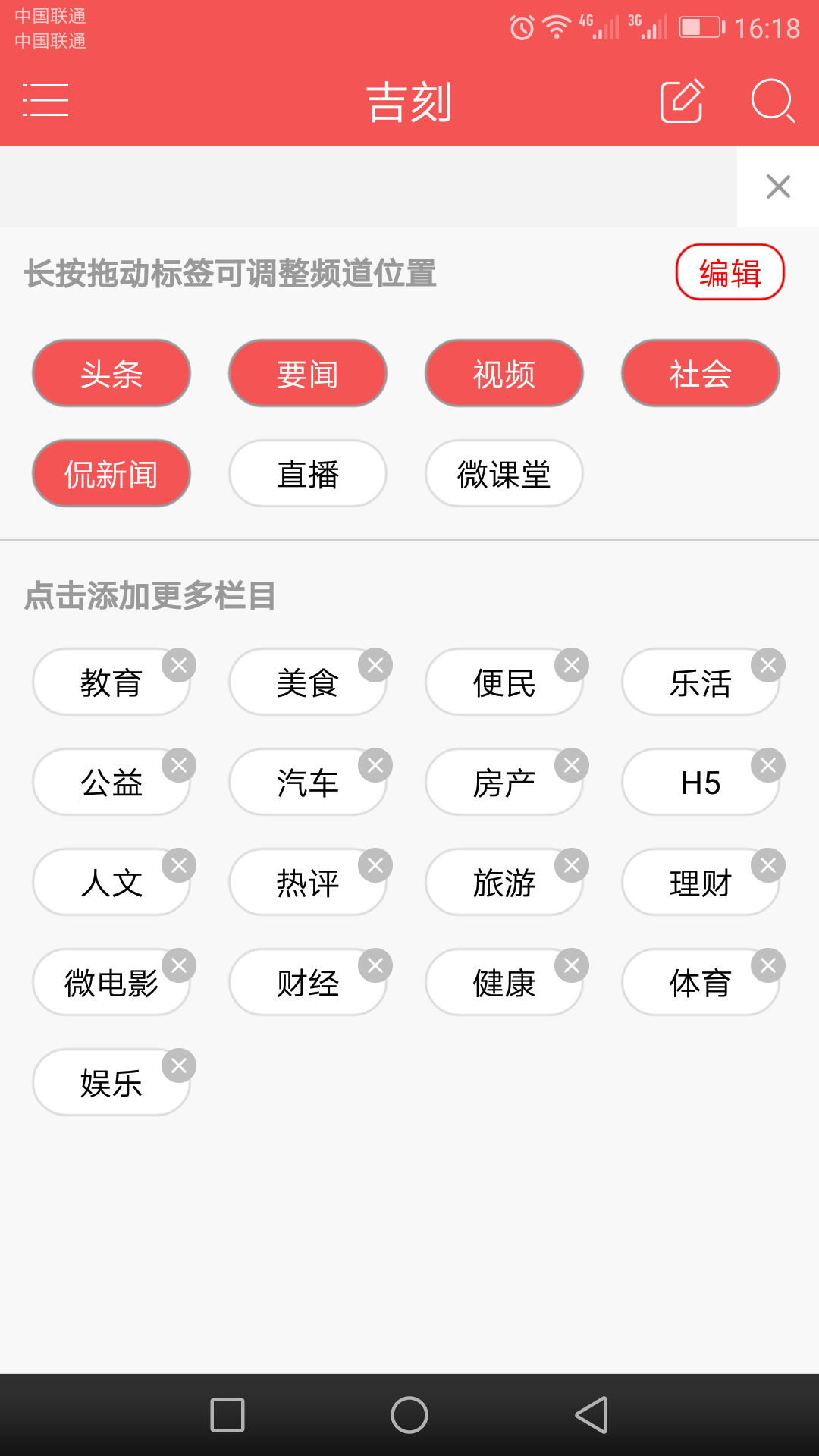Tap the 编辑 button

coord(730,271)
